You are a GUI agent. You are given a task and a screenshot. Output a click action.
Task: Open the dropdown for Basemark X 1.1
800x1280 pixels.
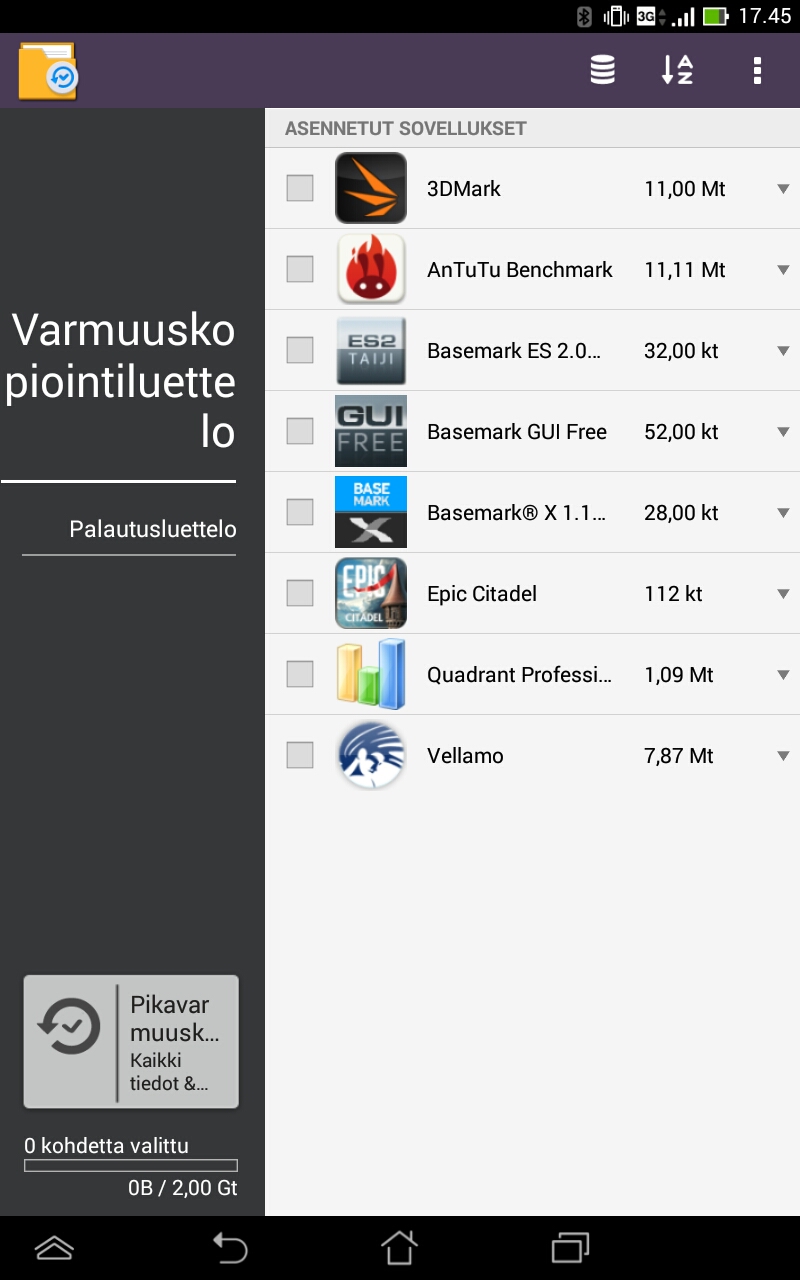783,513
